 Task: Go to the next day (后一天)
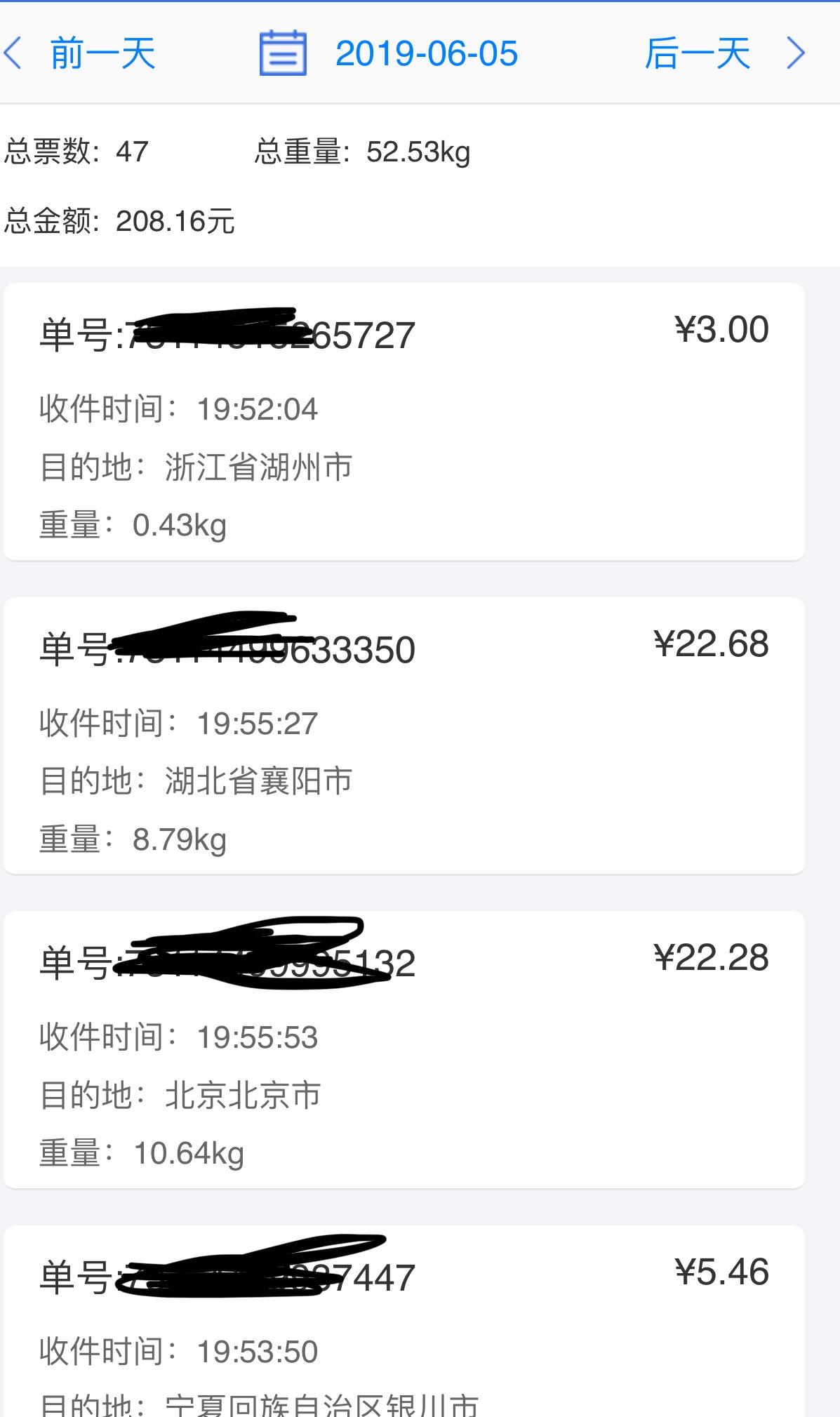723,54
